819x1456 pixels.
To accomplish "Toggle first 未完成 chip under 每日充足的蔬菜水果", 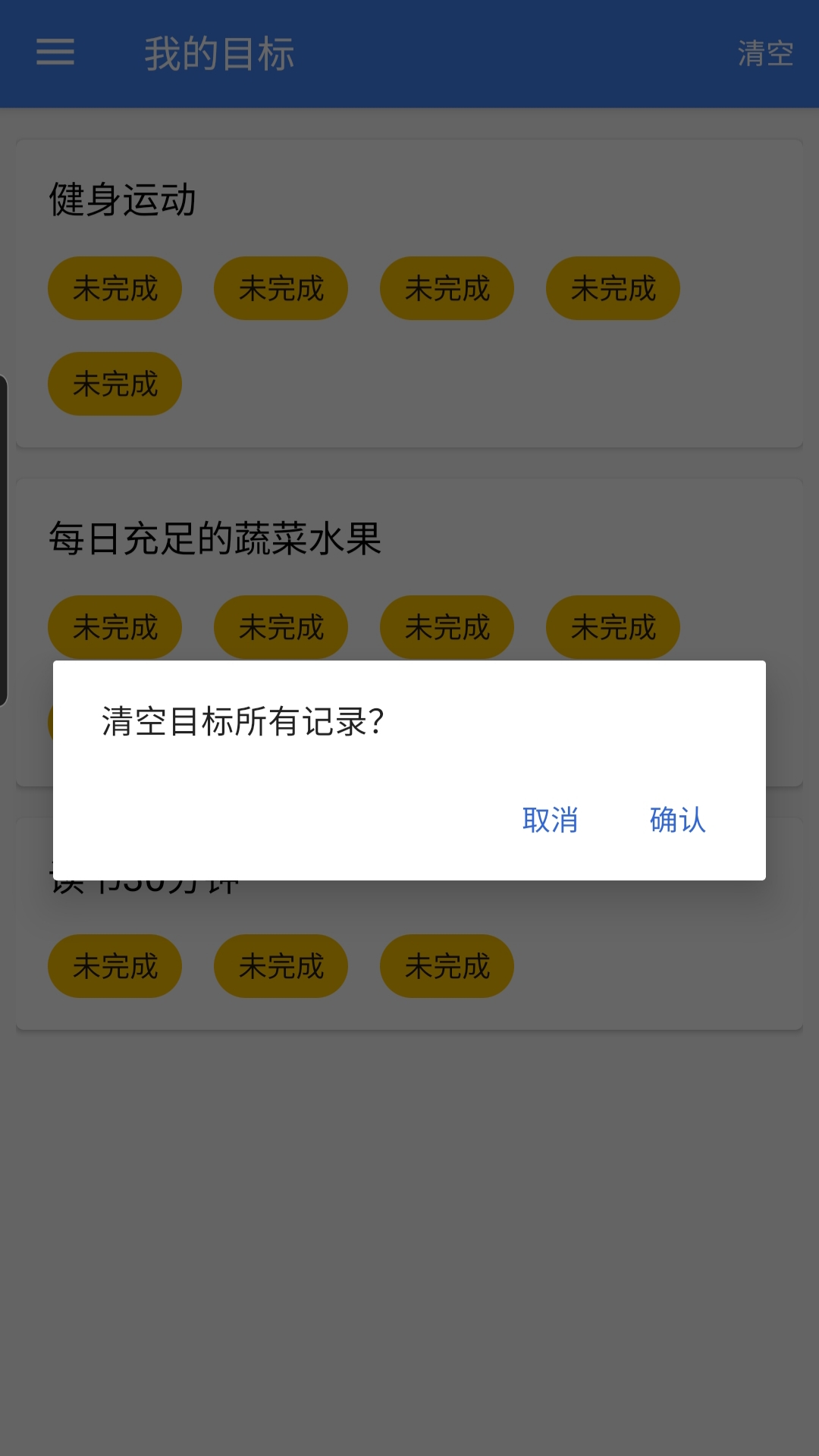I will click(x=115, y=627).
